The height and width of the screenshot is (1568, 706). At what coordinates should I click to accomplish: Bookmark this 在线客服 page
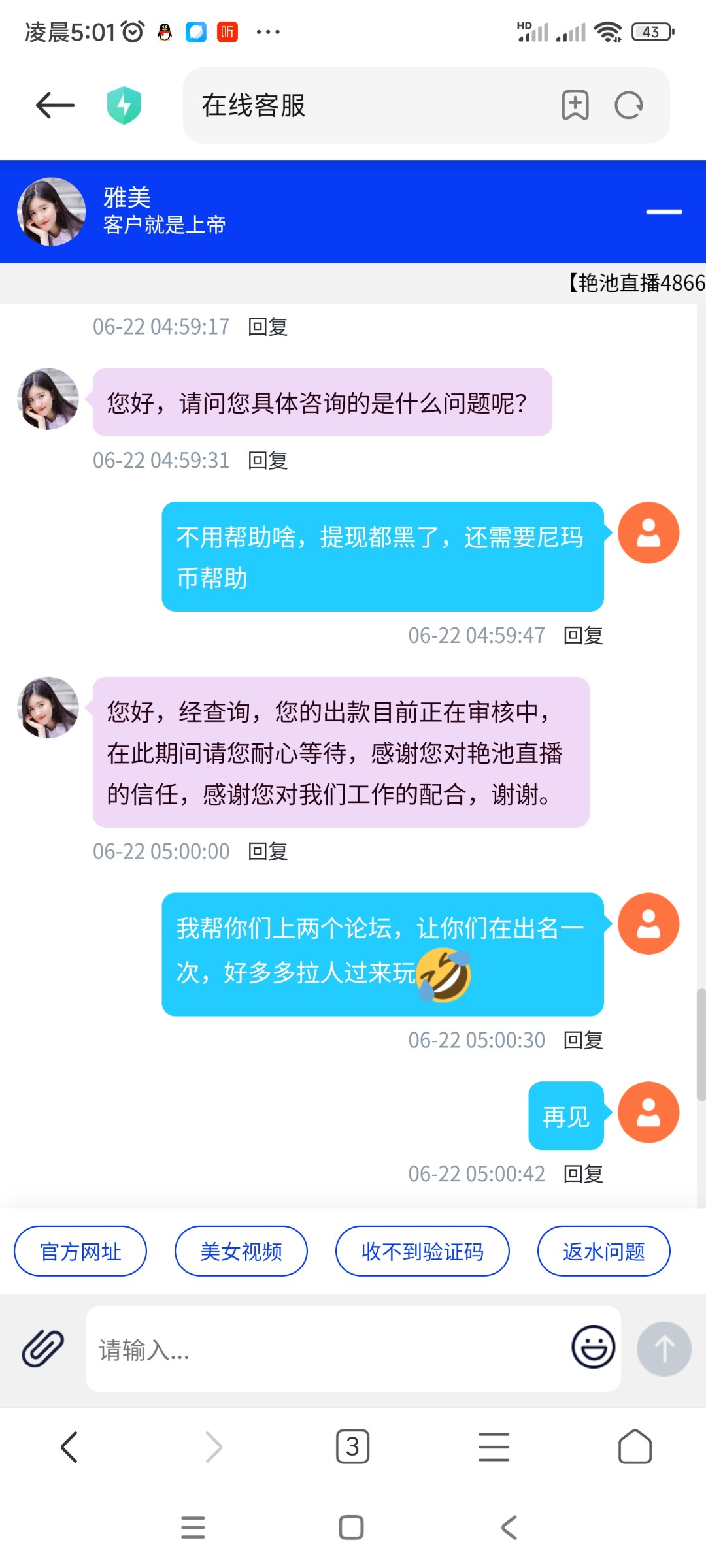(x=575, y=105)
